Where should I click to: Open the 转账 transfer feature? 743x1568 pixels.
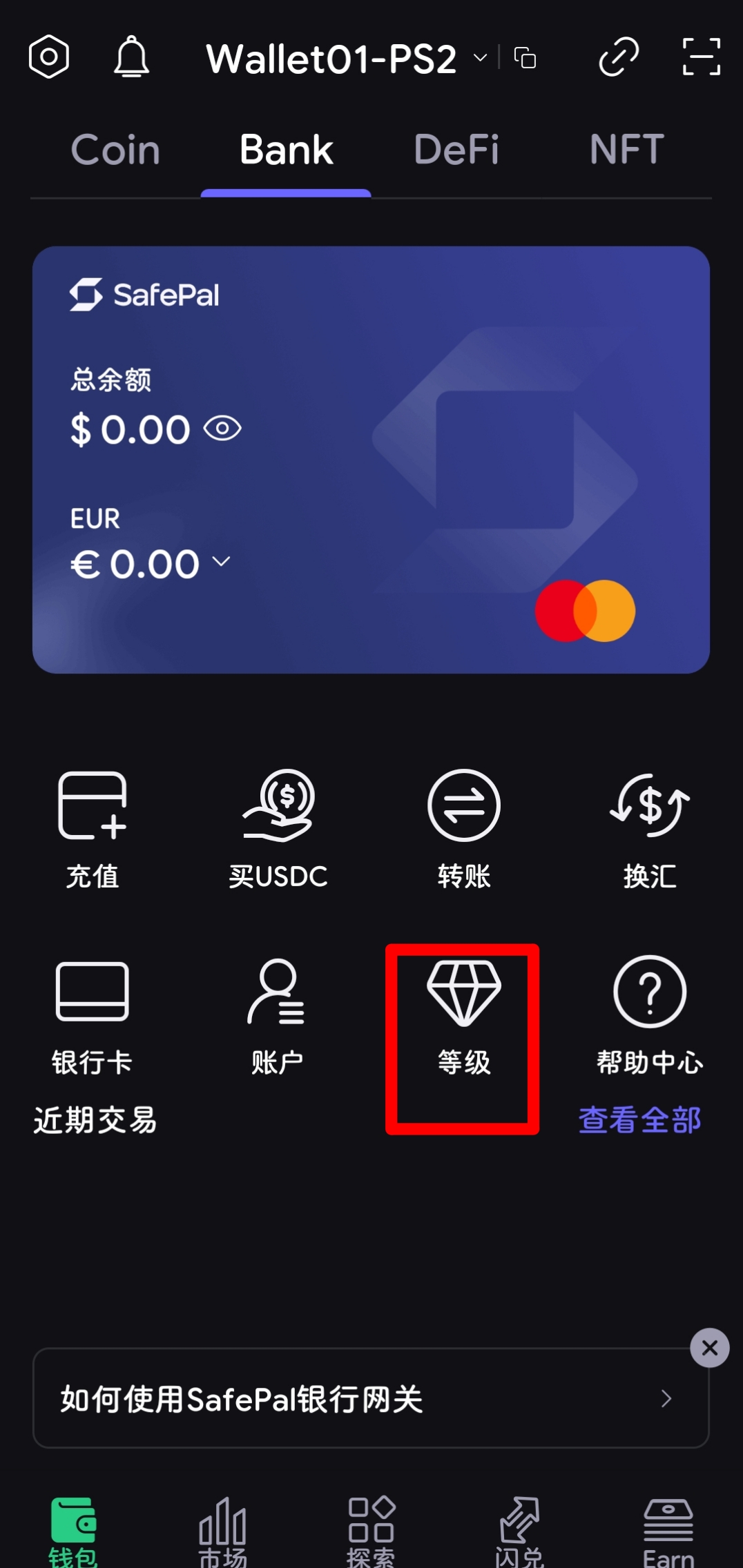464,828
